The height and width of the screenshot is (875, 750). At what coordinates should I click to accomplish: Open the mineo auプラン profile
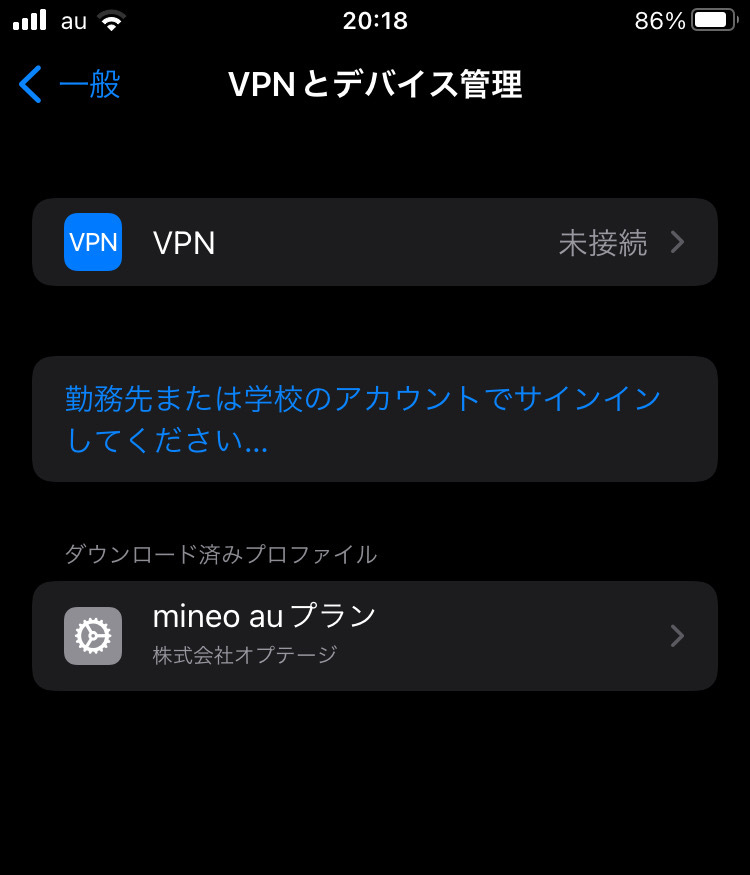tap(374, 636)
